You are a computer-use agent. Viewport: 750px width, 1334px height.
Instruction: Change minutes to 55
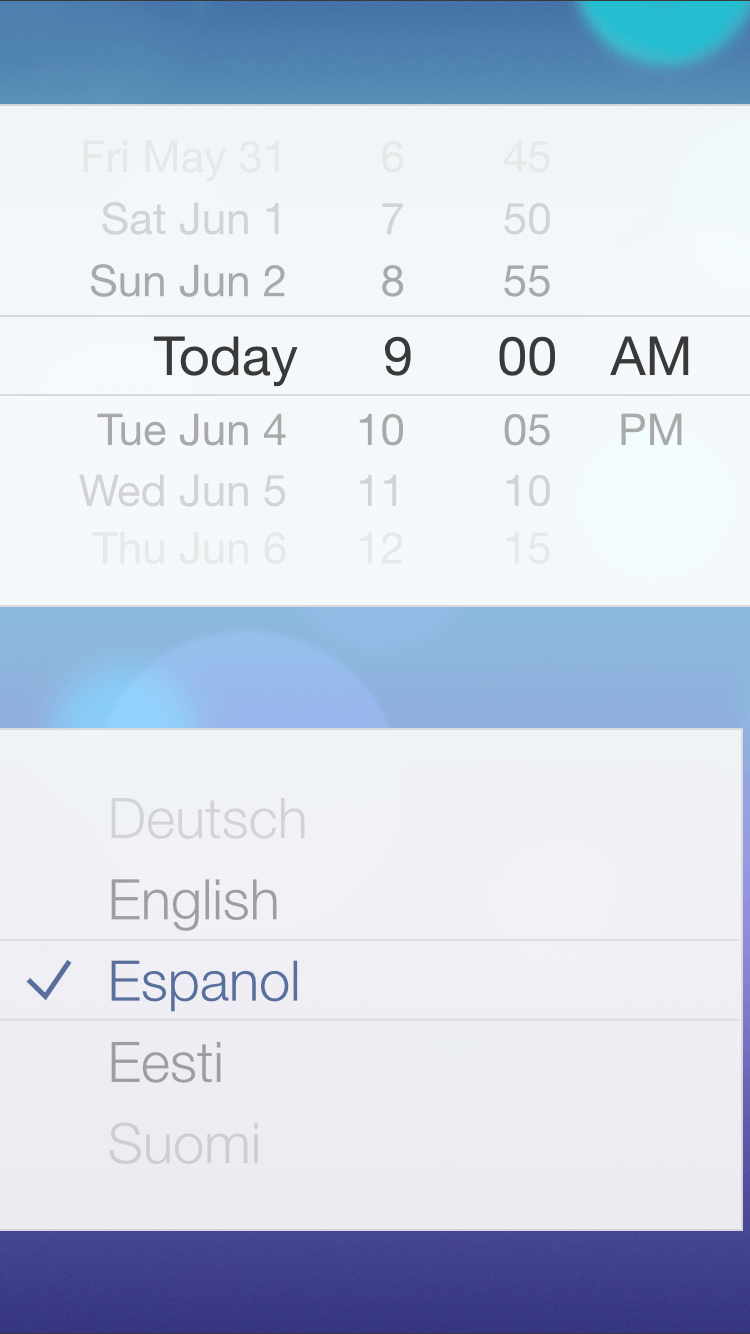point(527,282)
